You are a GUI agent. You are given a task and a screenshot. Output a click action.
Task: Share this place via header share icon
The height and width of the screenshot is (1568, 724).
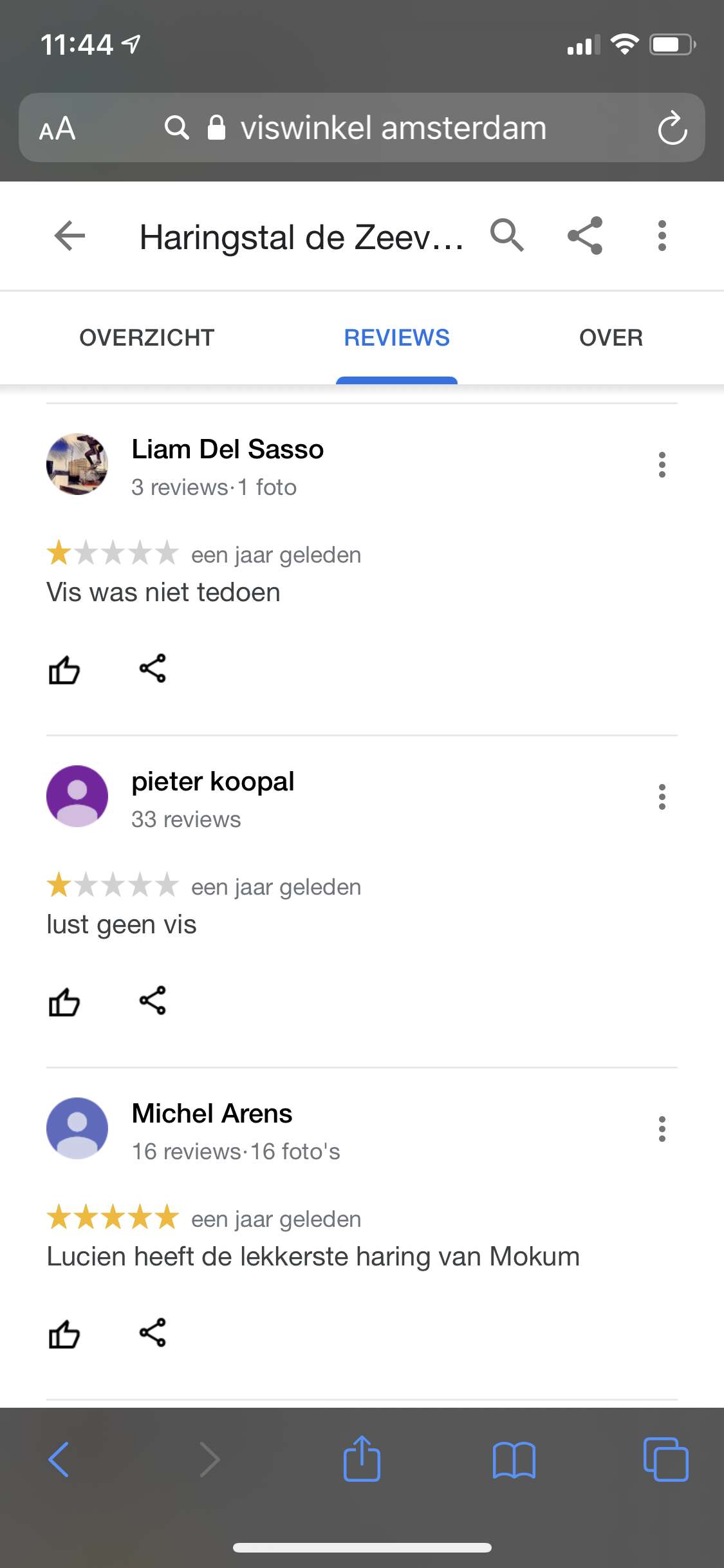(585, 236)
